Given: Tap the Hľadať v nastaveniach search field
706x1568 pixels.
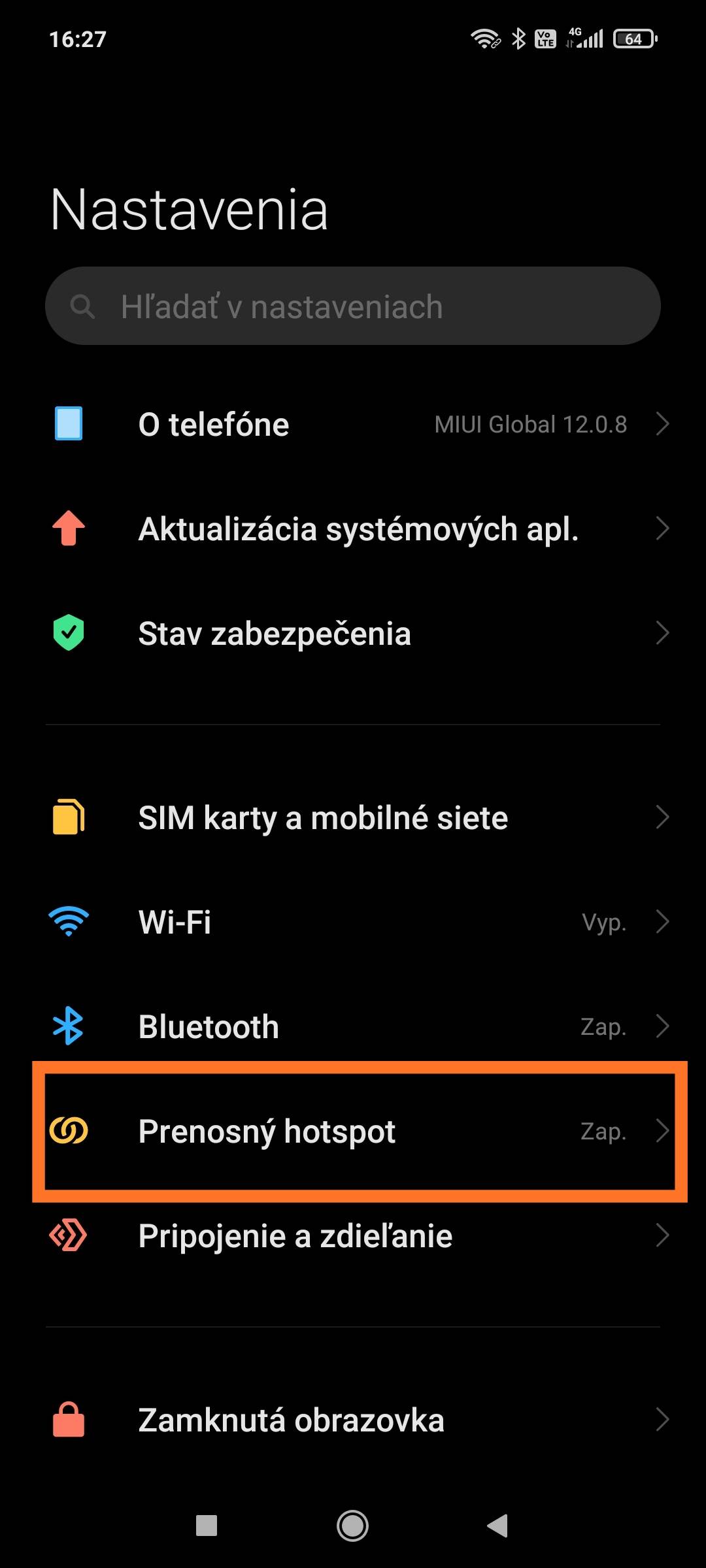Looking at the screenshot, I should pos(353,306).
